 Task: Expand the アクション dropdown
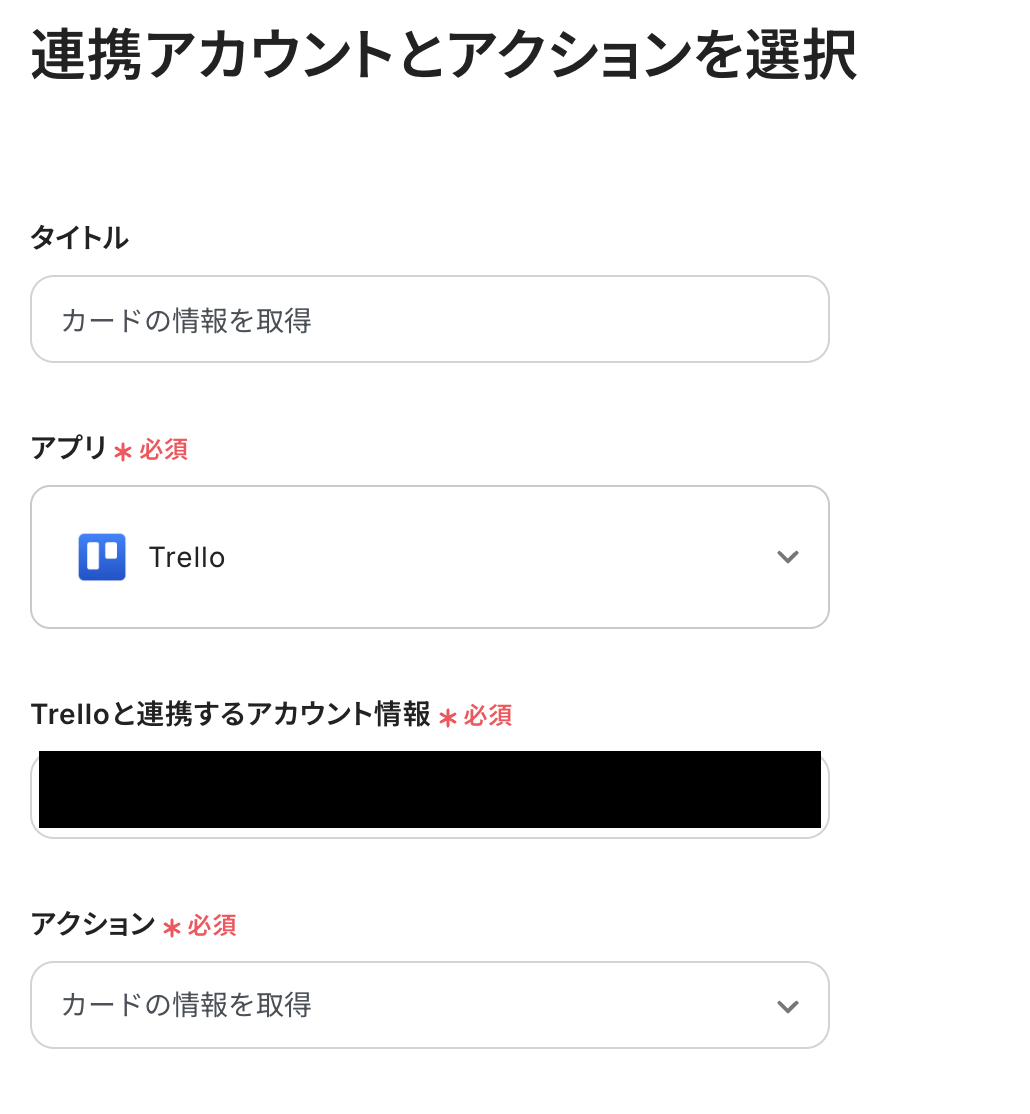[430, 1005]
